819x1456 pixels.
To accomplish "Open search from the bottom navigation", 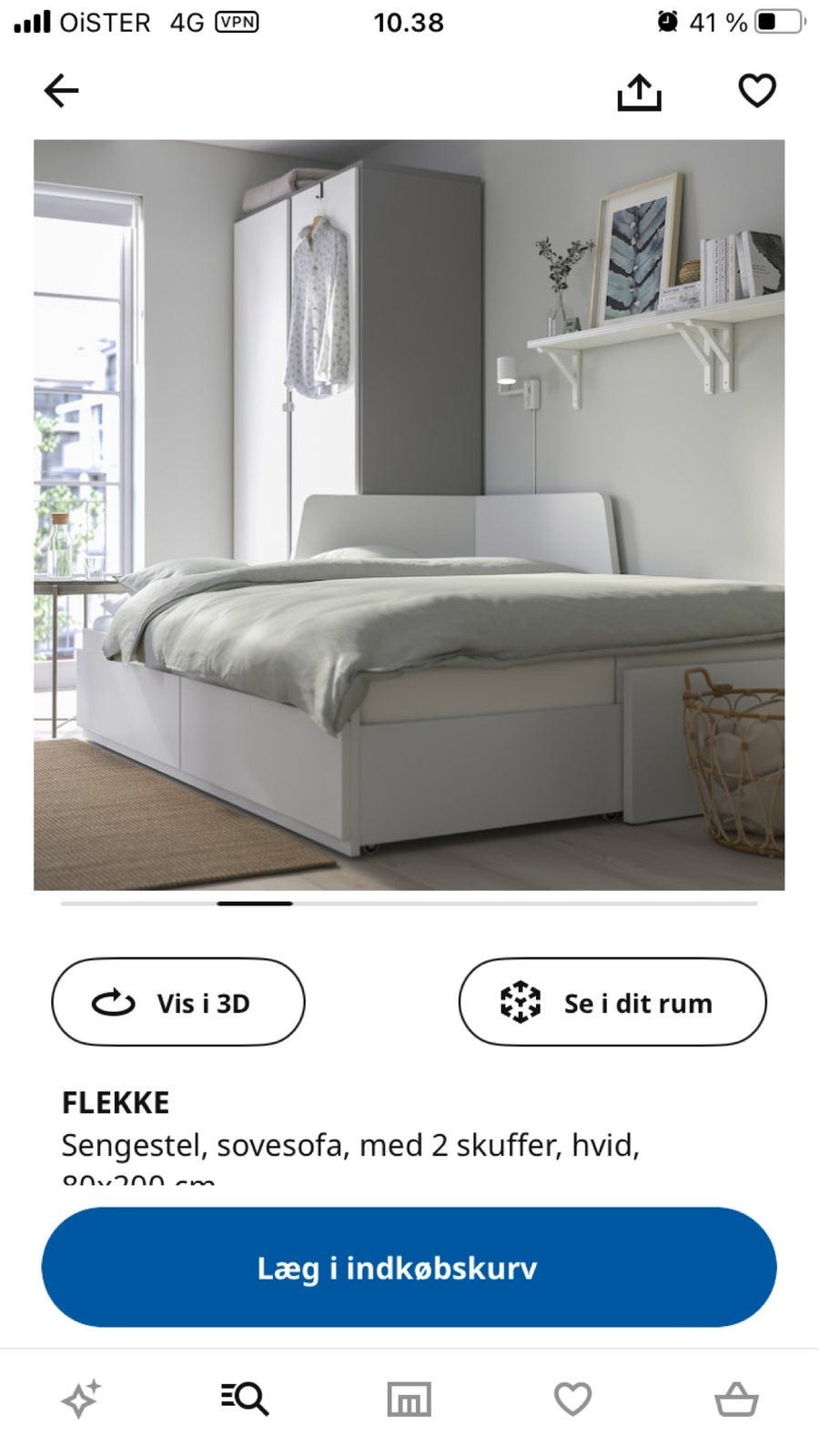I will coord(244,1399).
